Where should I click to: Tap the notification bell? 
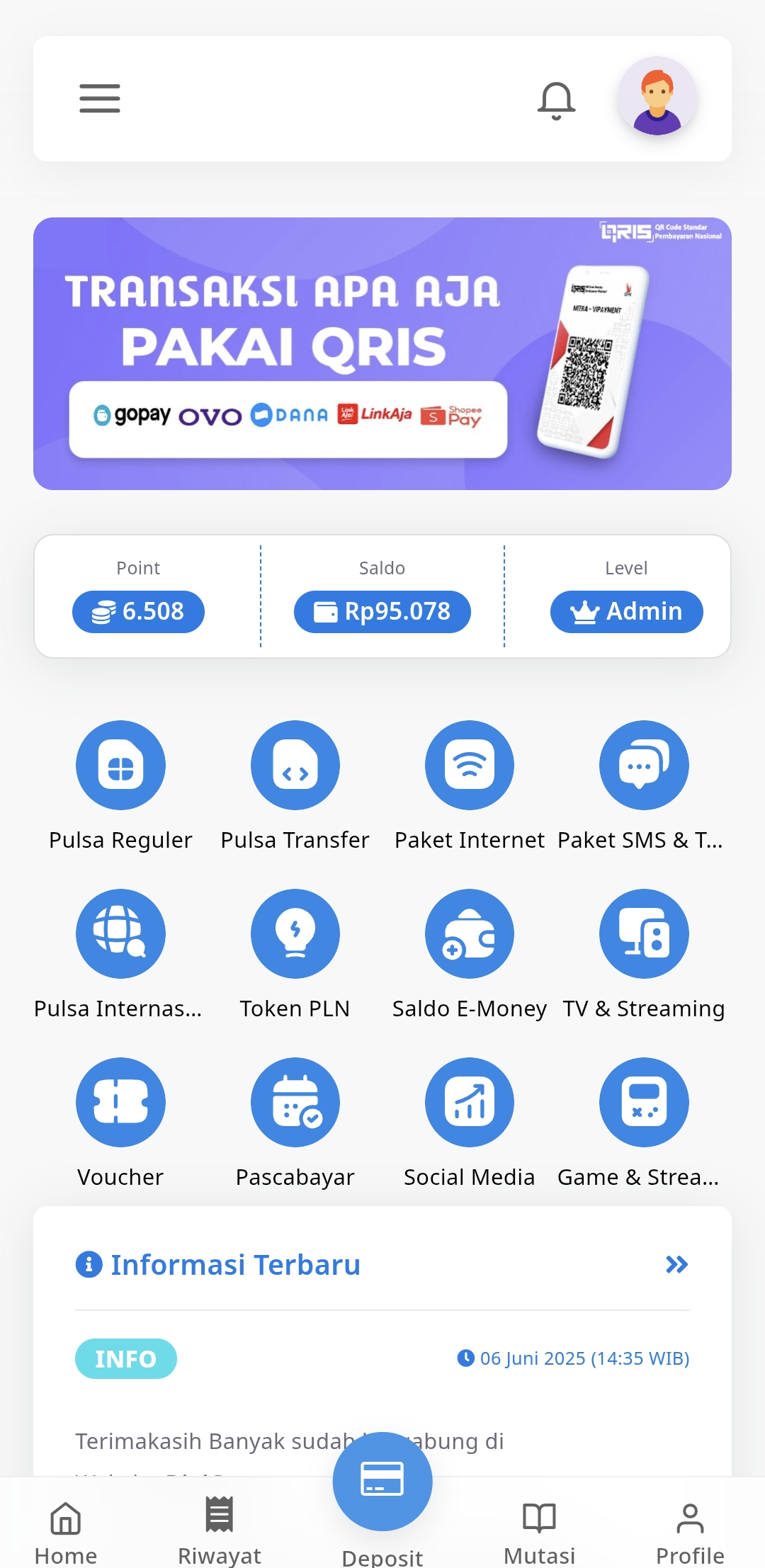point(556,99)
